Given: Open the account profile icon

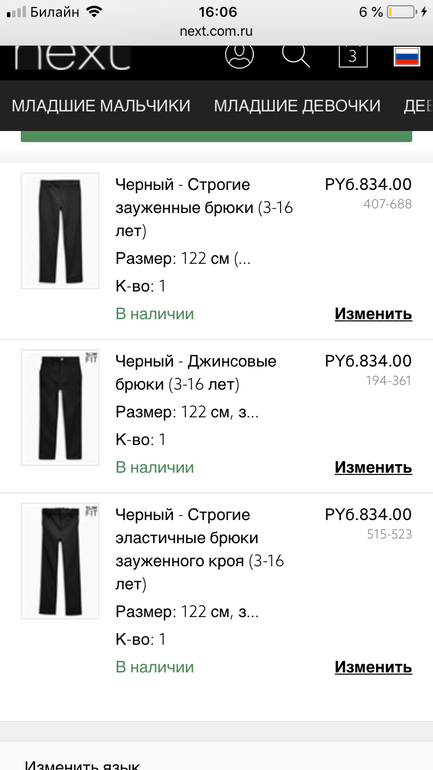Looking at the screenshot, I should [240, 55].
